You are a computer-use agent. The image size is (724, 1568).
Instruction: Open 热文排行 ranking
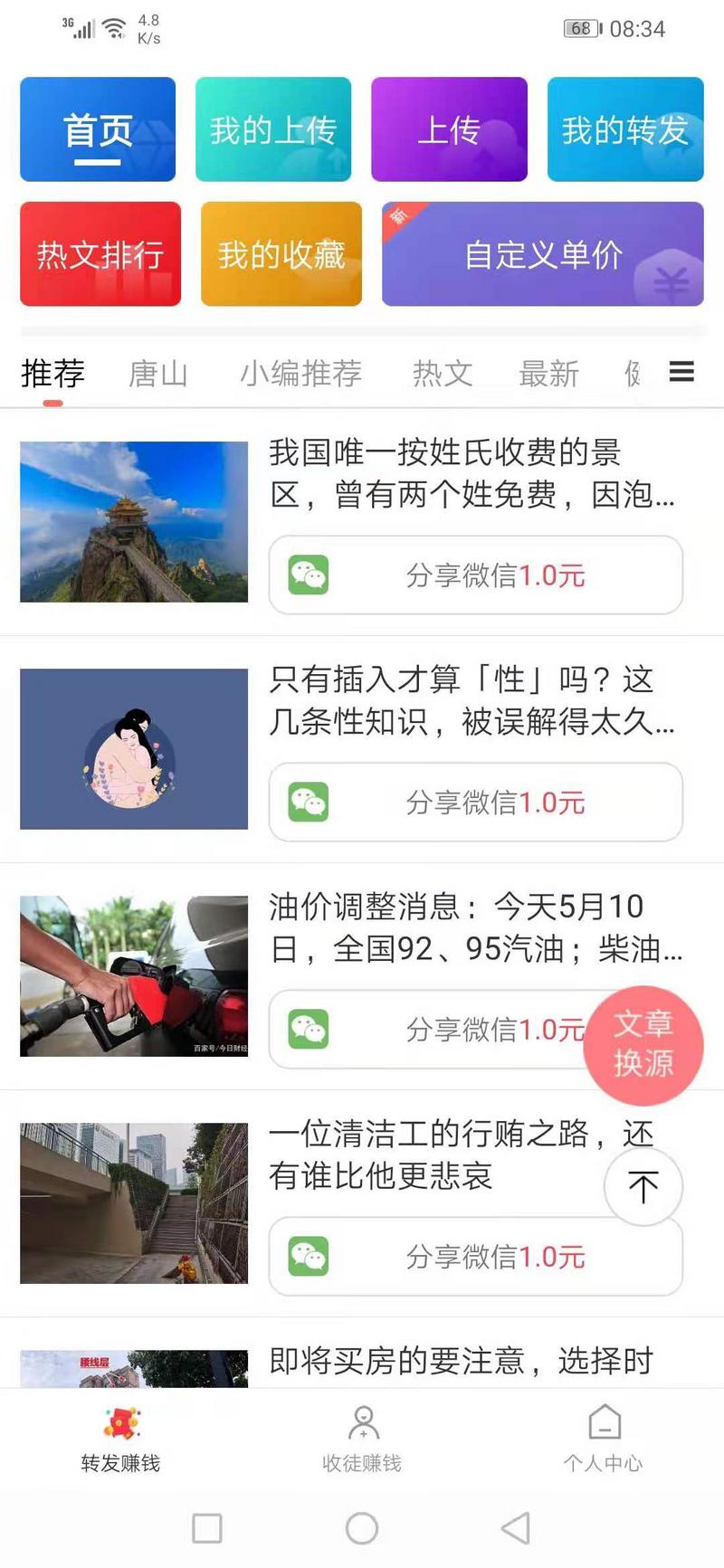[100, 254]
